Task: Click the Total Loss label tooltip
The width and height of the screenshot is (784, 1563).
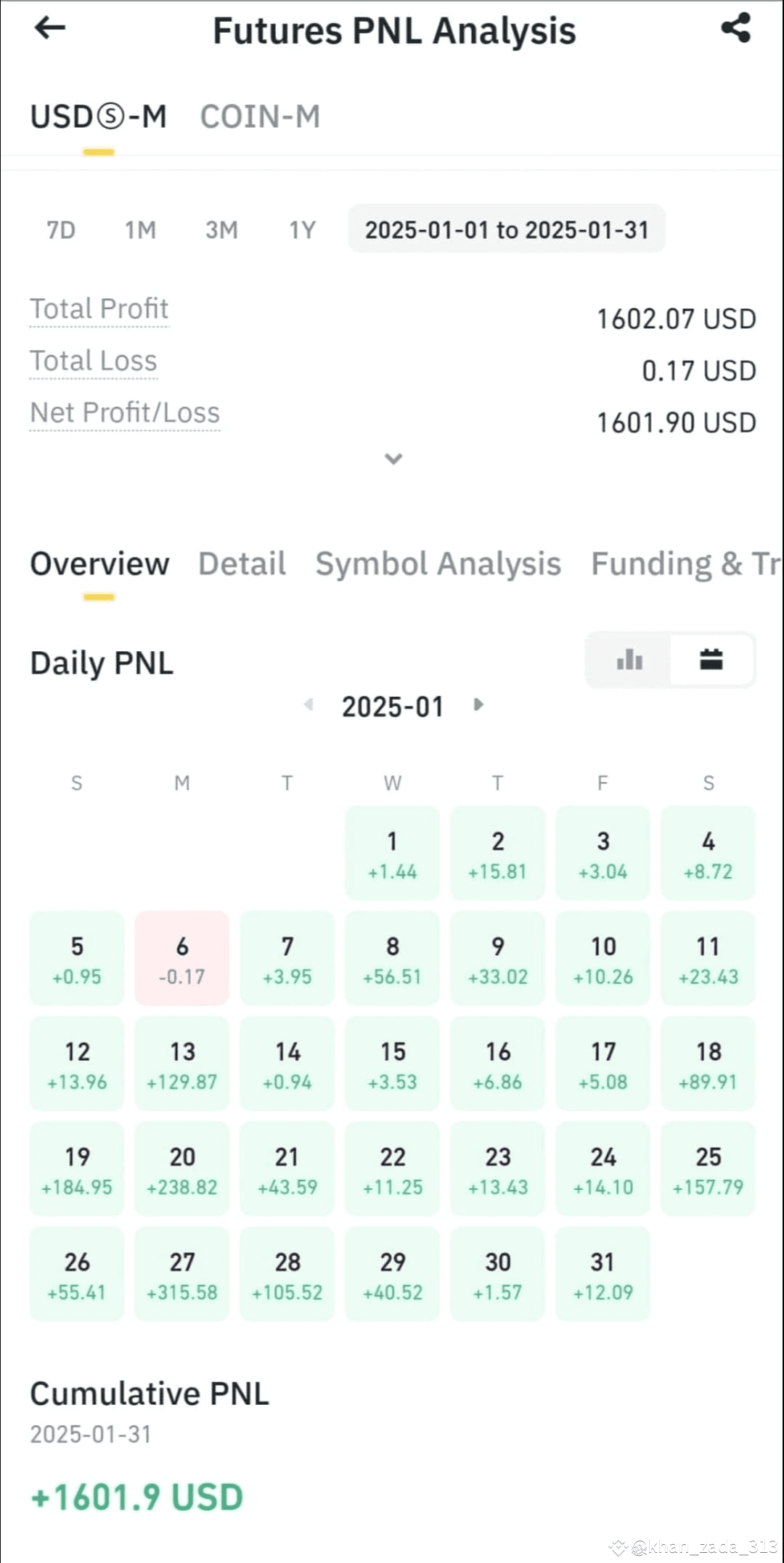Action: (94, 360)
